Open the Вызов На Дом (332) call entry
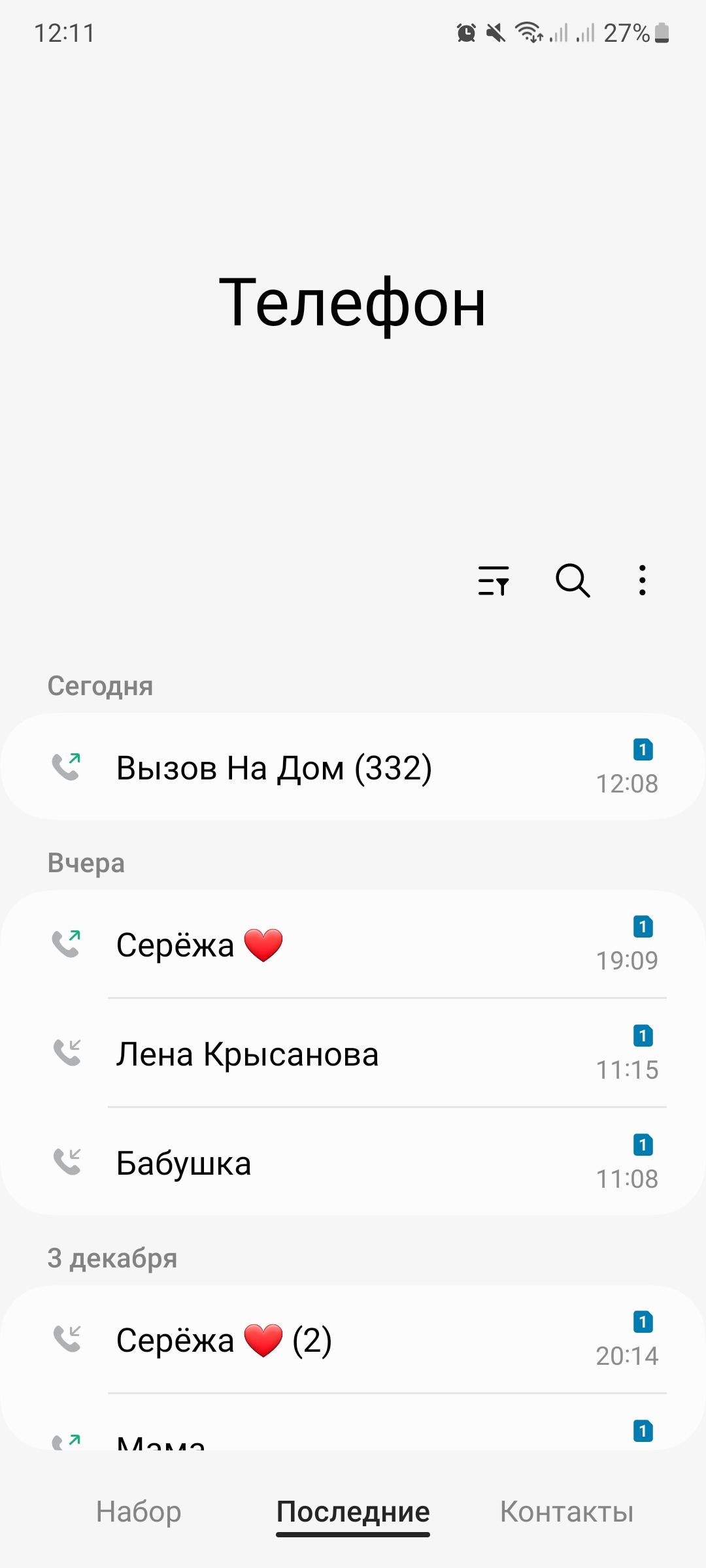 [353, 768]
